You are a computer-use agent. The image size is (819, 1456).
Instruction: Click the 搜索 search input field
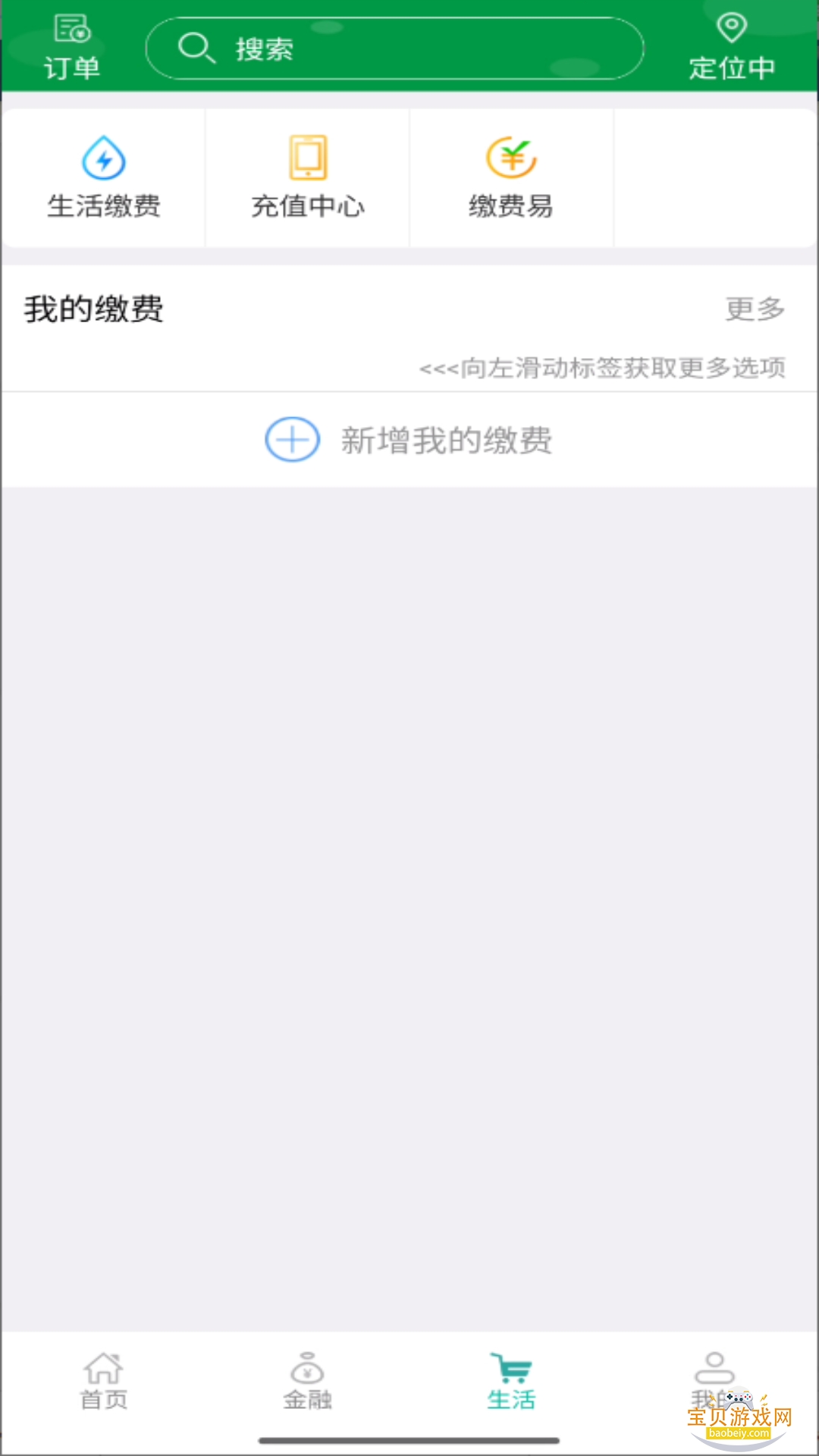394,47
